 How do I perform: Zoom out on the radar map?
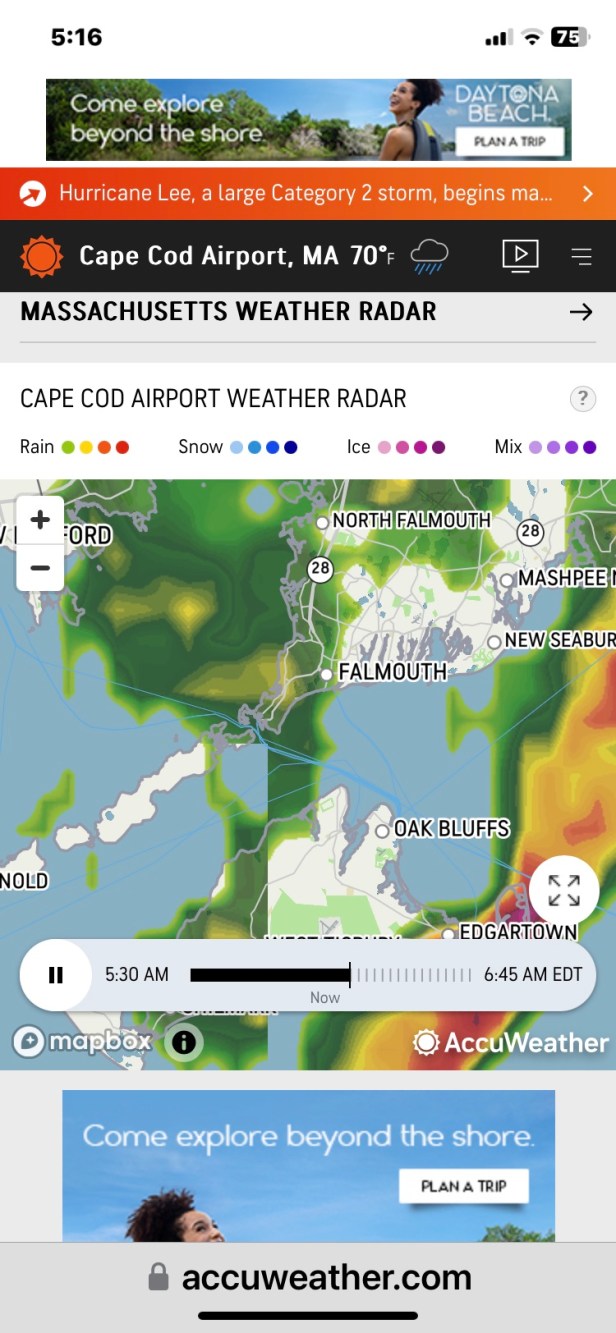click(40, 568)
